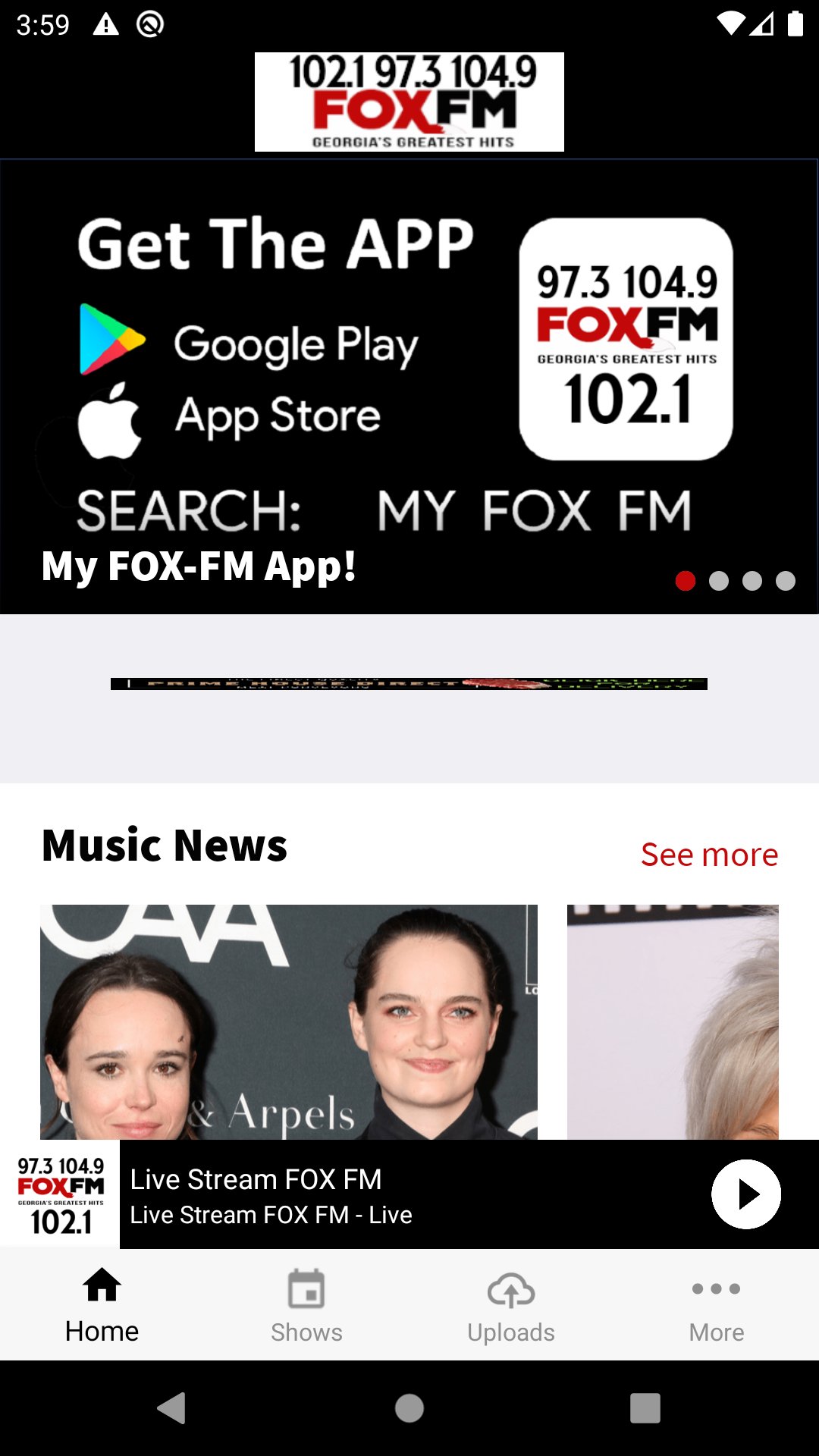Open the Prime House Direct ad banner
Viewport: 819px width, 1456px height.
[409, 684]
